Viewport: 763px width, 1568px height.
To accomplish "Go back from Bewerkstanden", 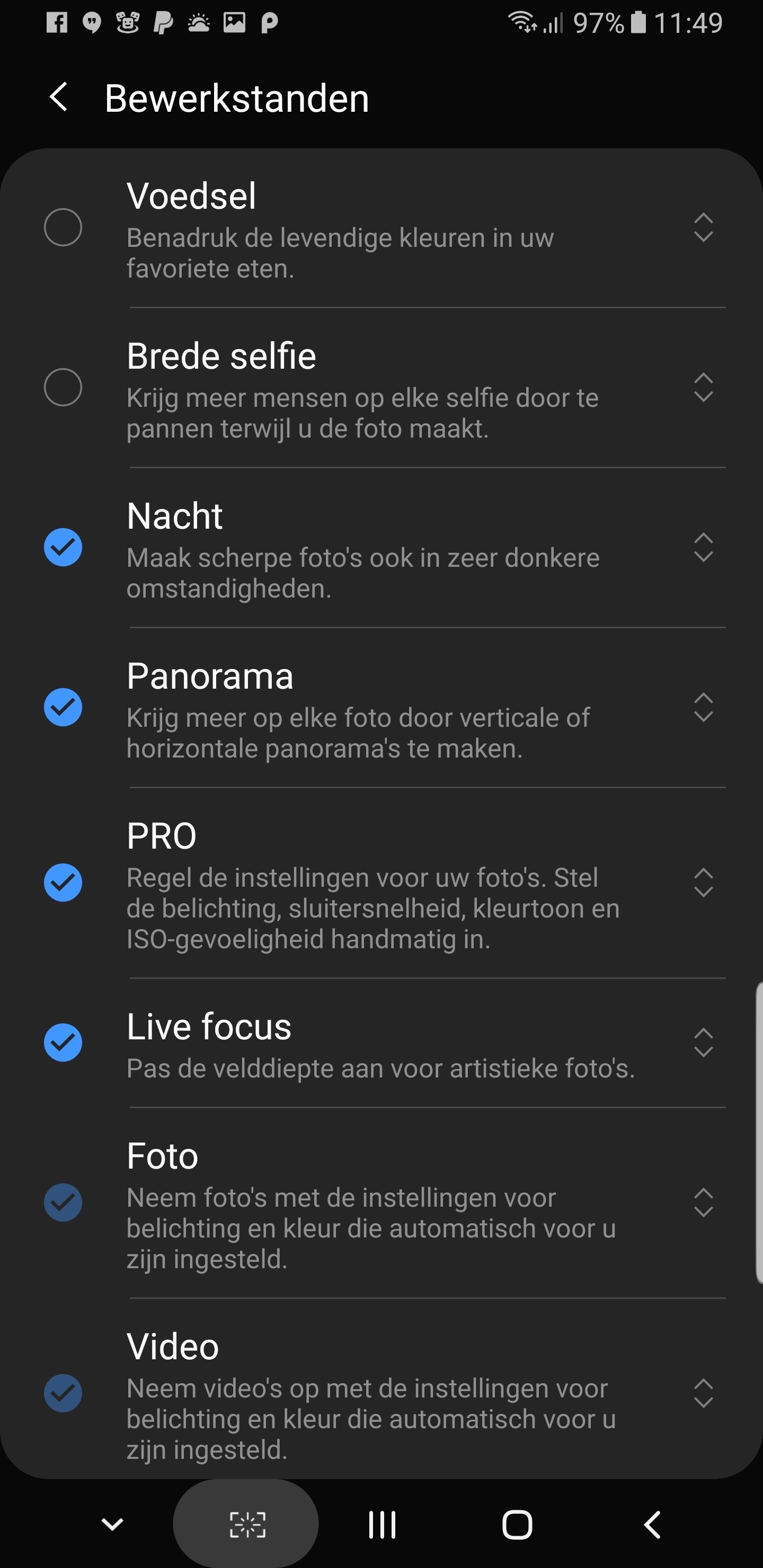I will pos(59,97).
